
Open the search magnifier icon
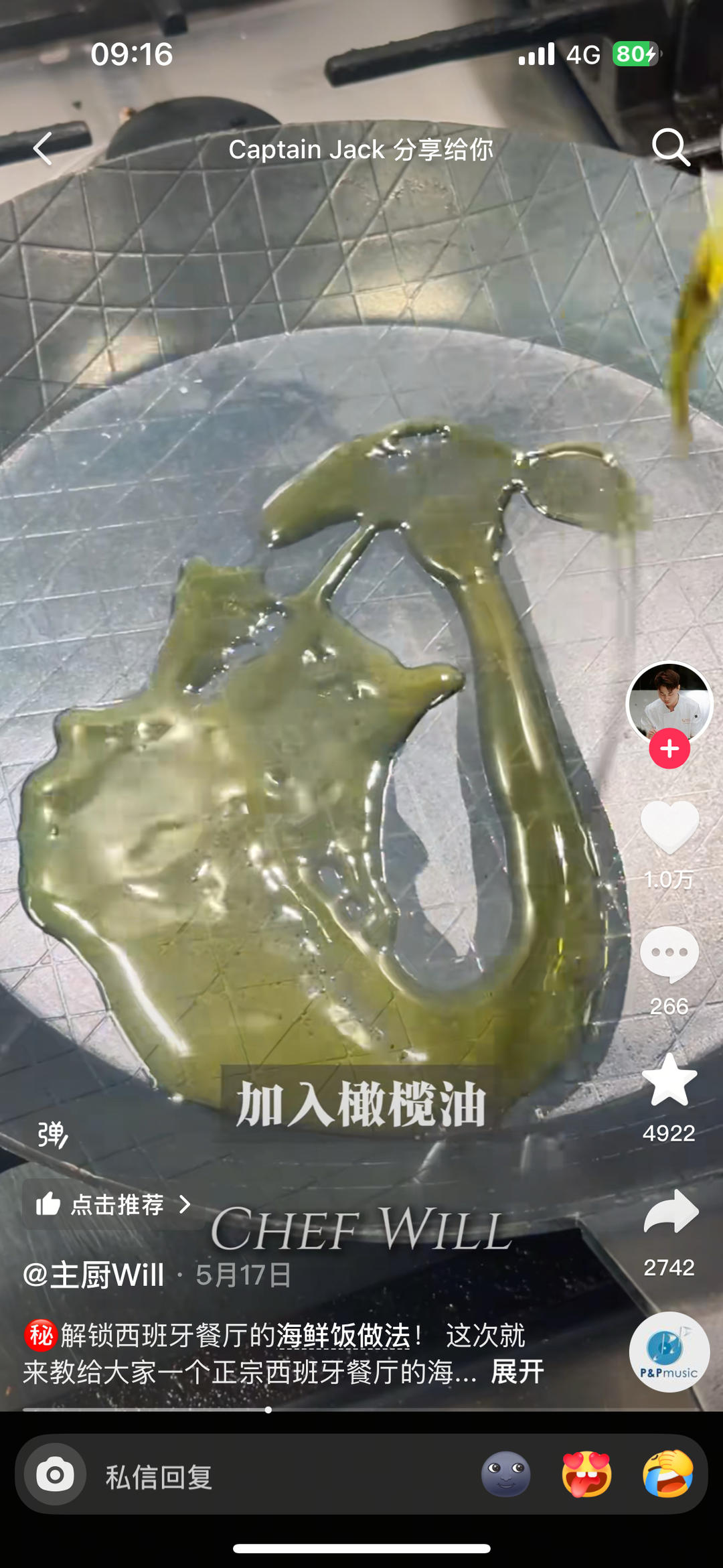coord(670,147)
